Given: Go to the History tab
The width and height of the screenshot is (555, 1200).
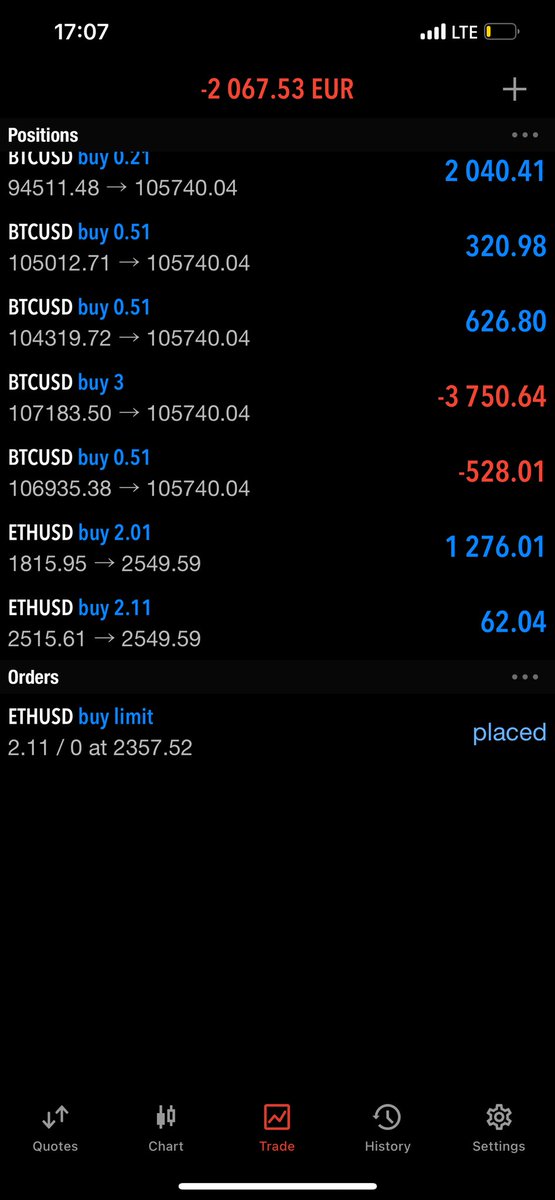Looking at the screenshot, I should (x=387, y=1129).
